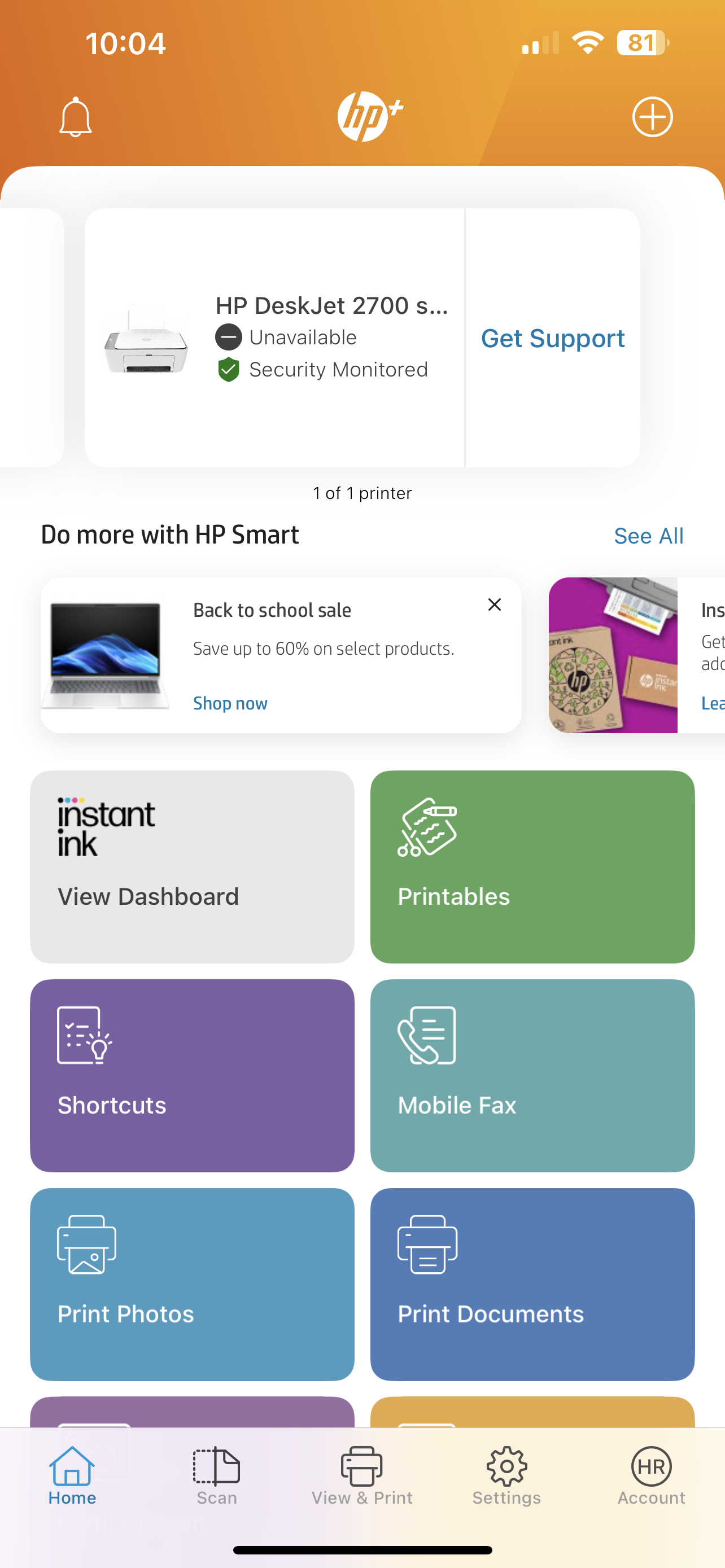Open Instant Ink View Dashboard tile

click(x=192, y=866)
